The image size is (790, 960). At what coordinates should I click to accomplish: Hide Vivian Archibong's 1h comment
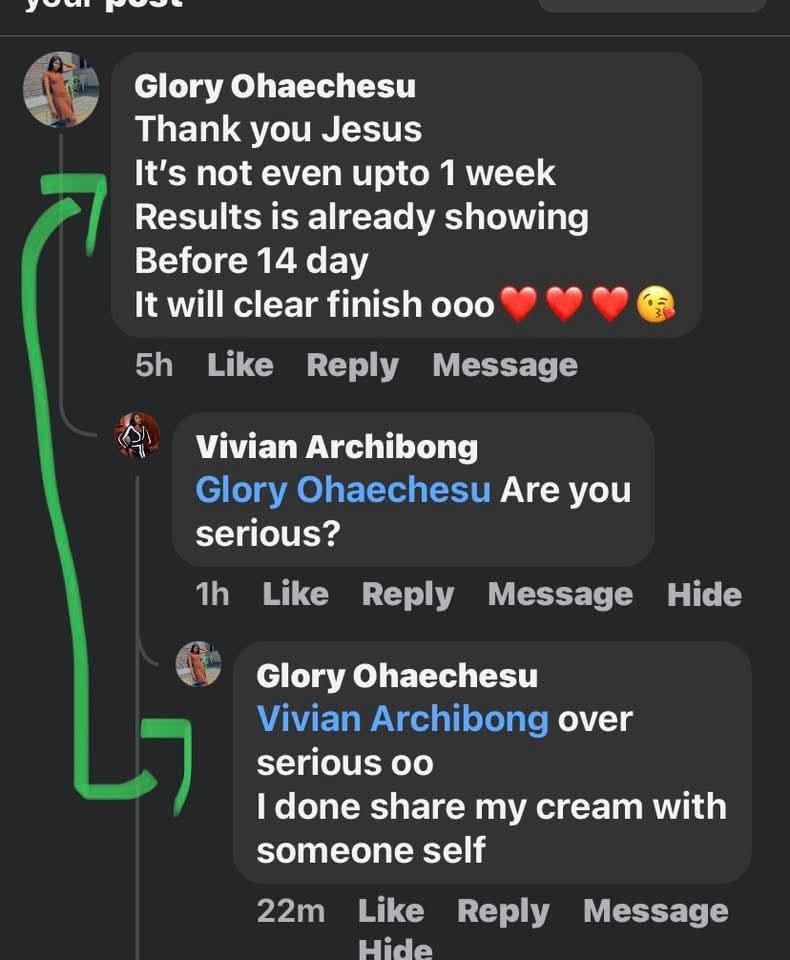point(704,595)
